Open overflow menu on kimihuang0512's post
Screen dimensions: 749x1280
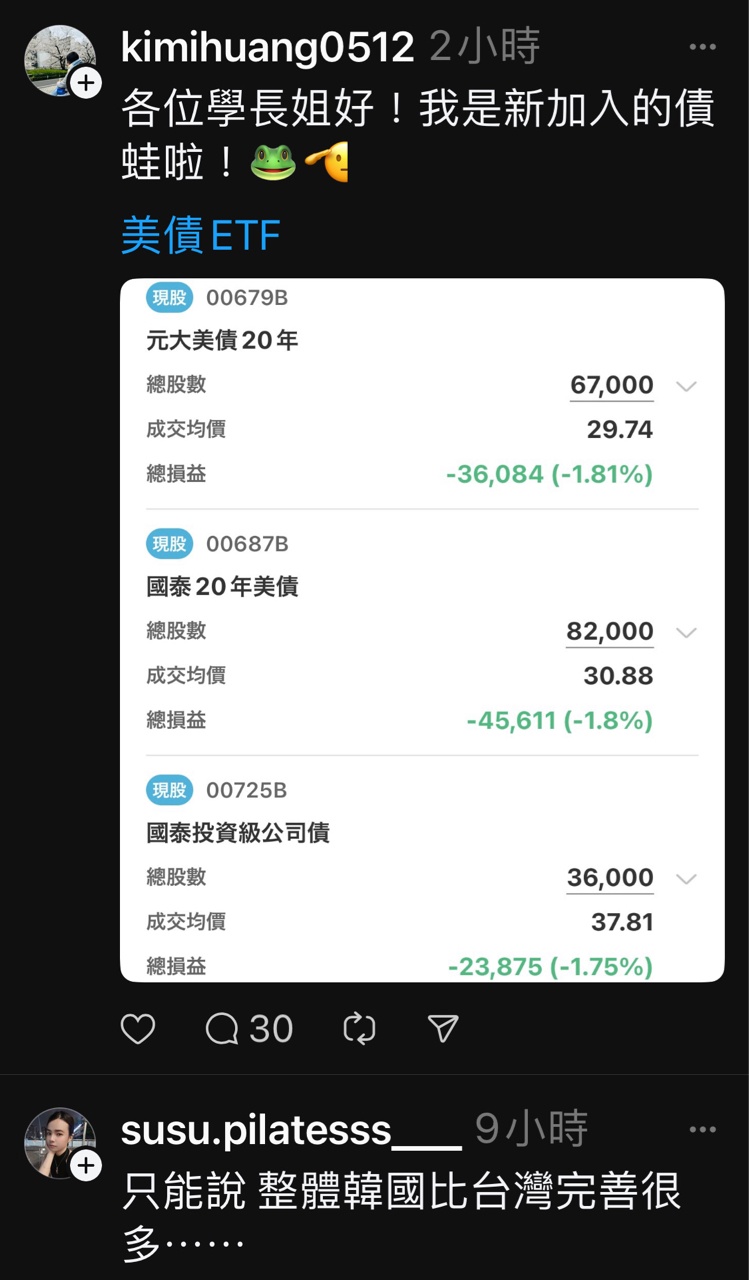tap(702, 47)
